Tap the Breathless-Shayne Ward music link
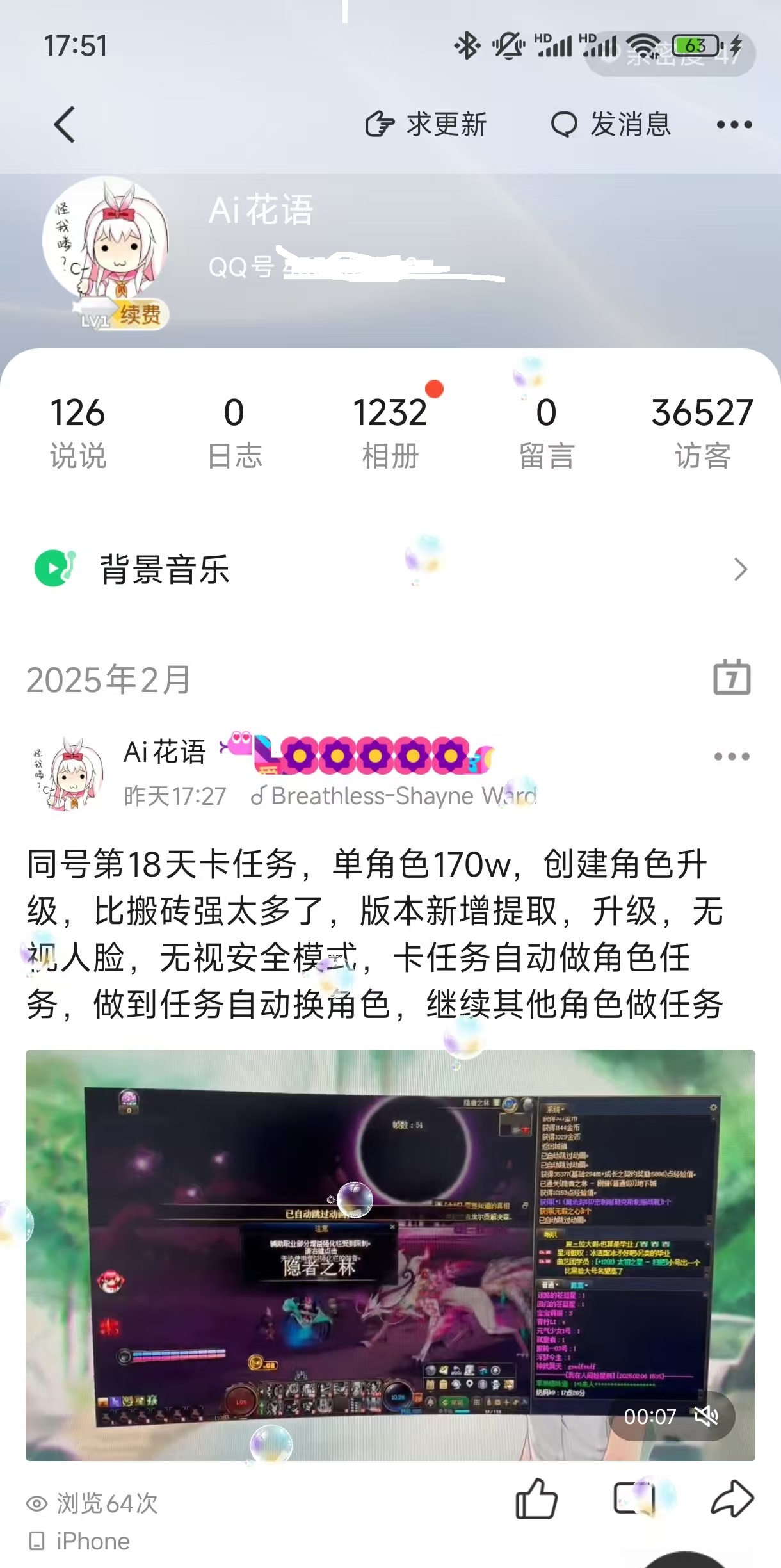781x1568 pixels. click(x=394, y=796)
